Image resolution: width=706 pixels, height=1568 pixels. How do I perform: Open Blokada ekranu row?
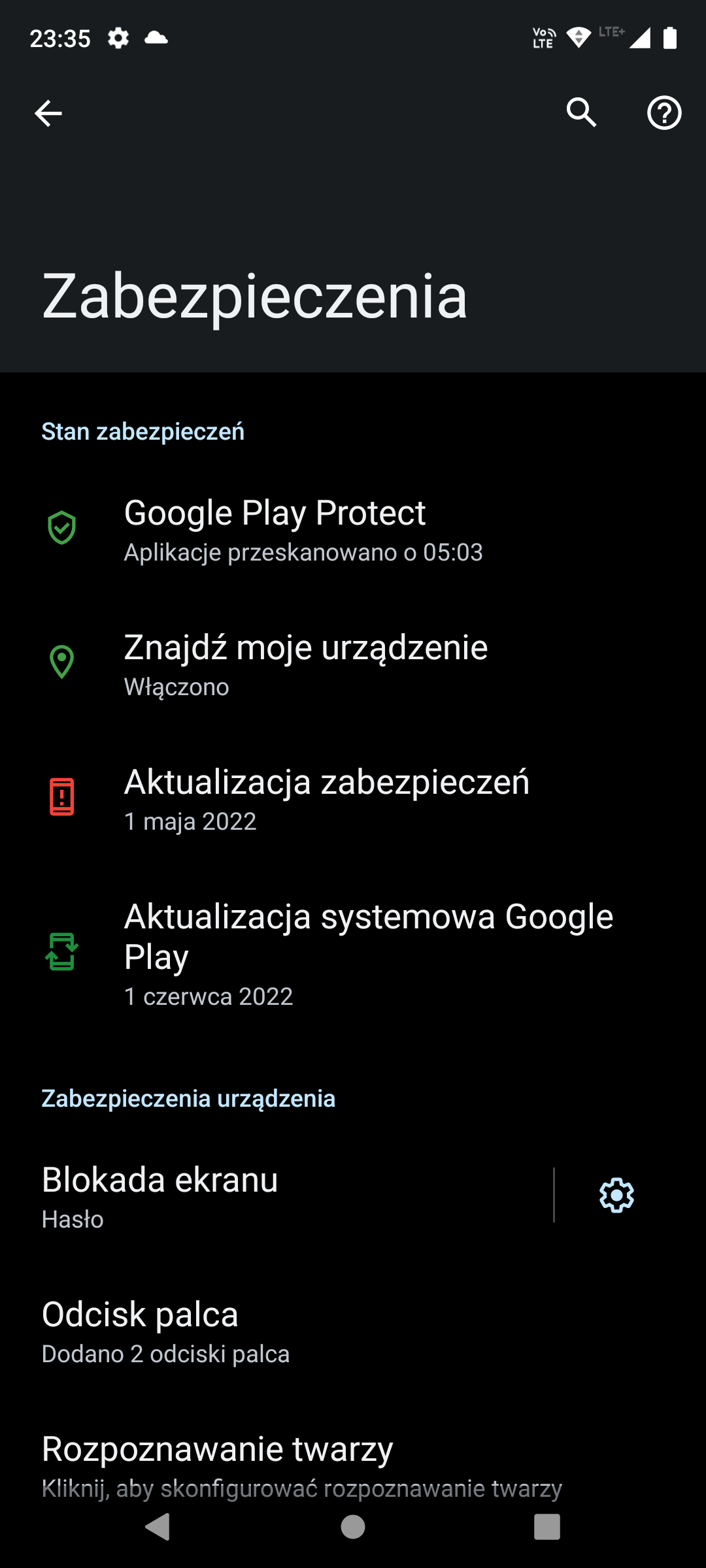pos(277,1195)
